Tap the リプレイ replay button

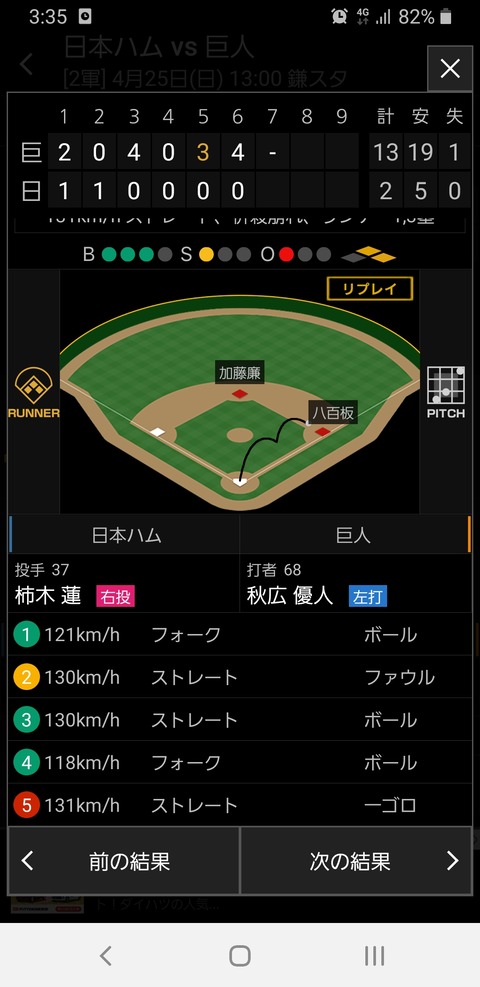coord(369,289)
